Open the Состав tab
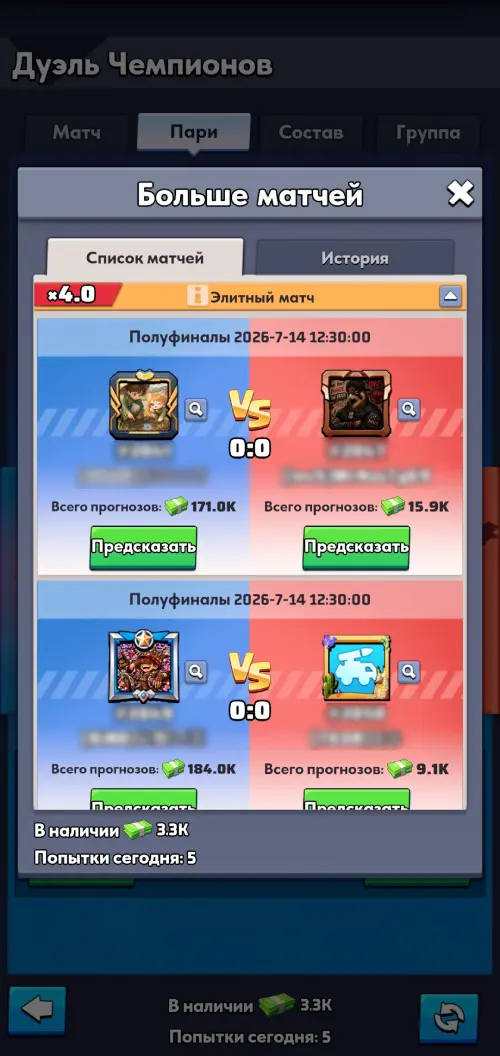Screen dimensions: 500x1056 tap(311, 132)
